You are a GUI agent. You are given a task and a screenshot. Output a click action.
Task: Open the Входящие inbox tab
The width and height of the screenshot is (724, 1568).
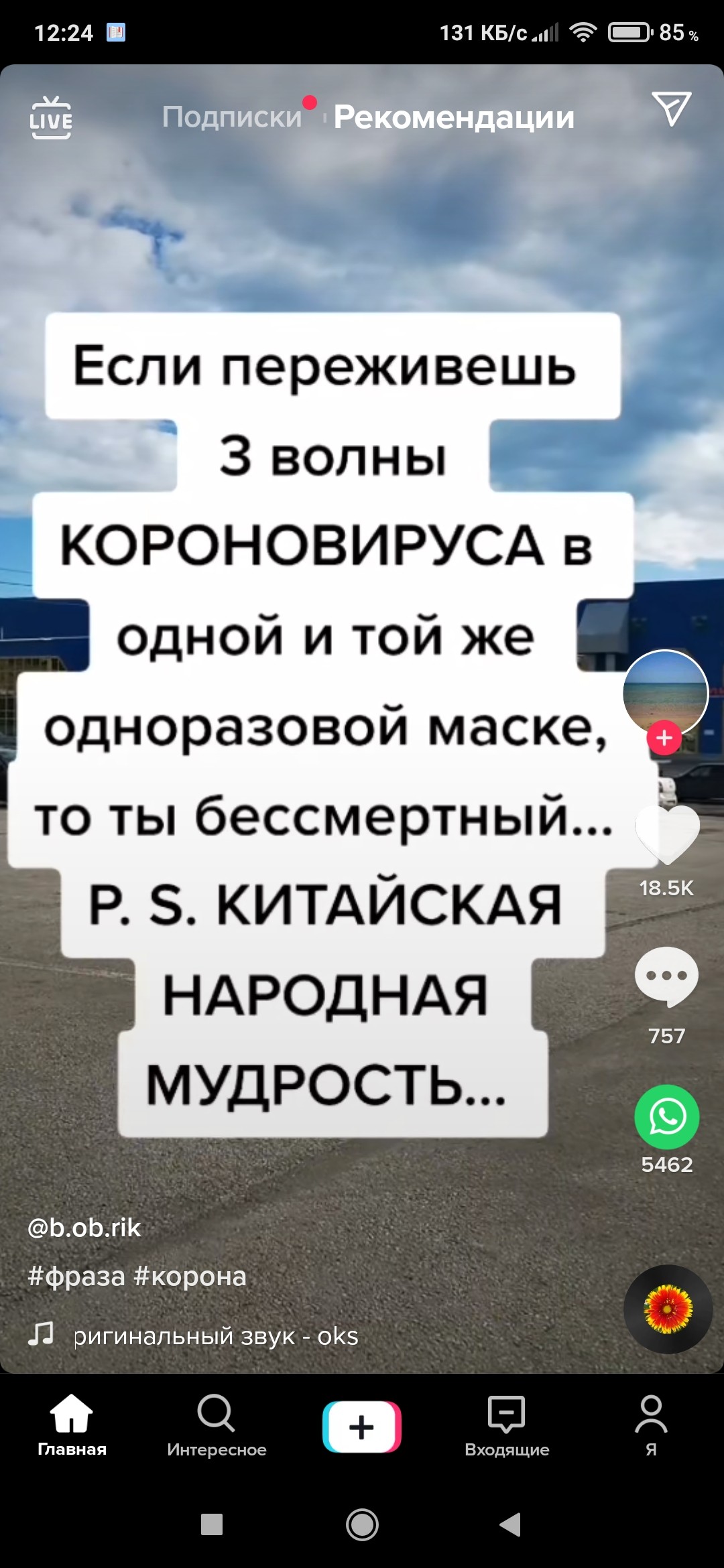point(507,1425)
